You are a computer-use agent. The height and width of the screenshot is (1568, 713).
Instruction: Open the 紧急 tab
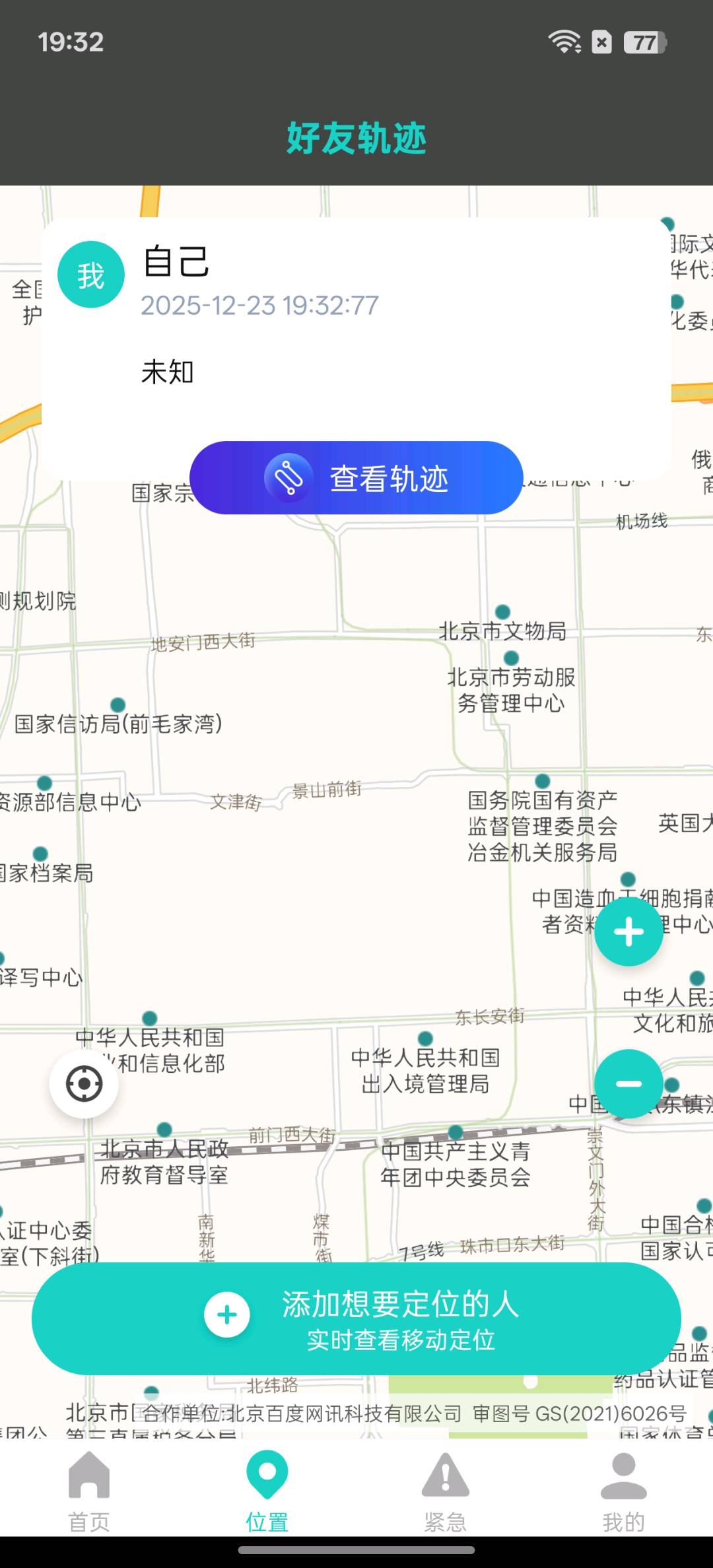(x=446, y=1492)
